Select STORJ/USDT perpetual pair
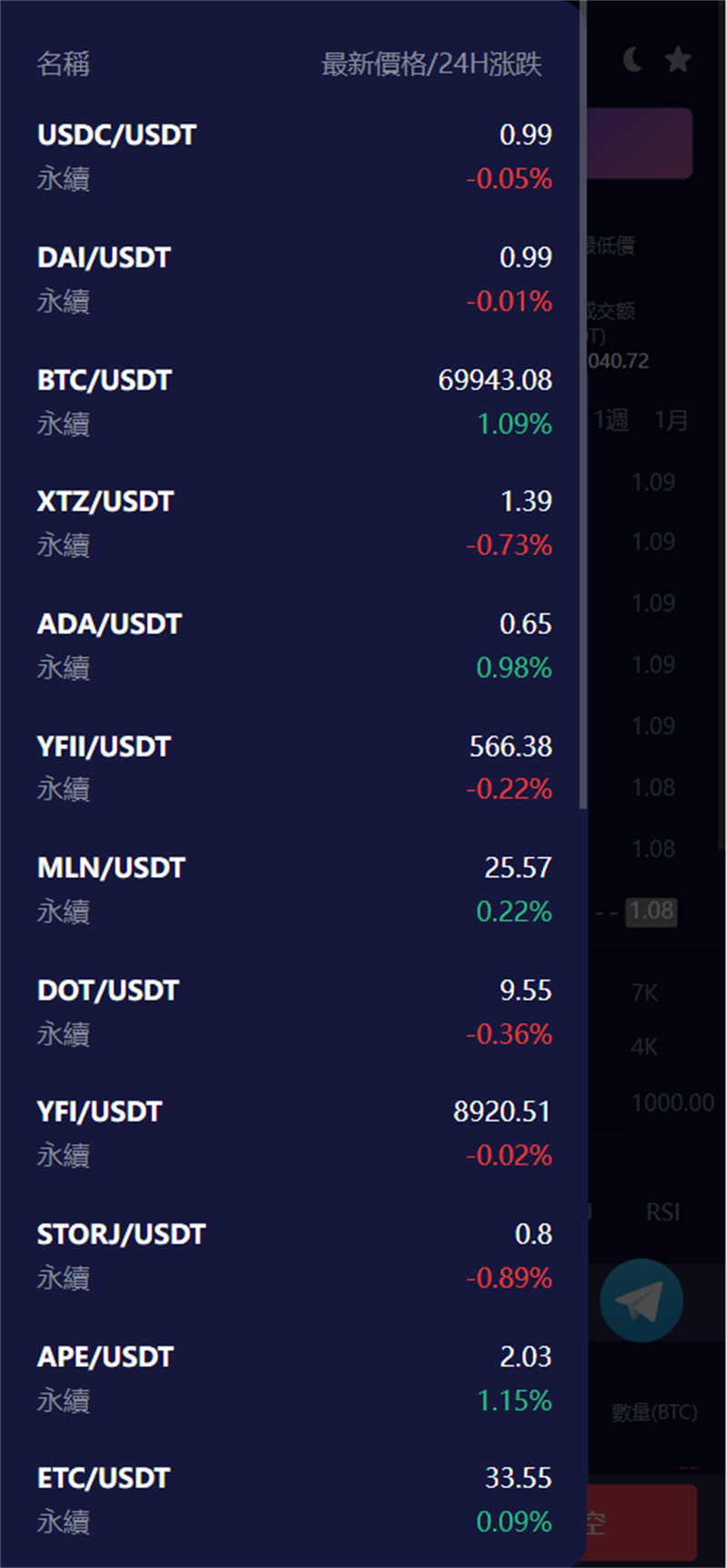 click(x=294, y=1255)
